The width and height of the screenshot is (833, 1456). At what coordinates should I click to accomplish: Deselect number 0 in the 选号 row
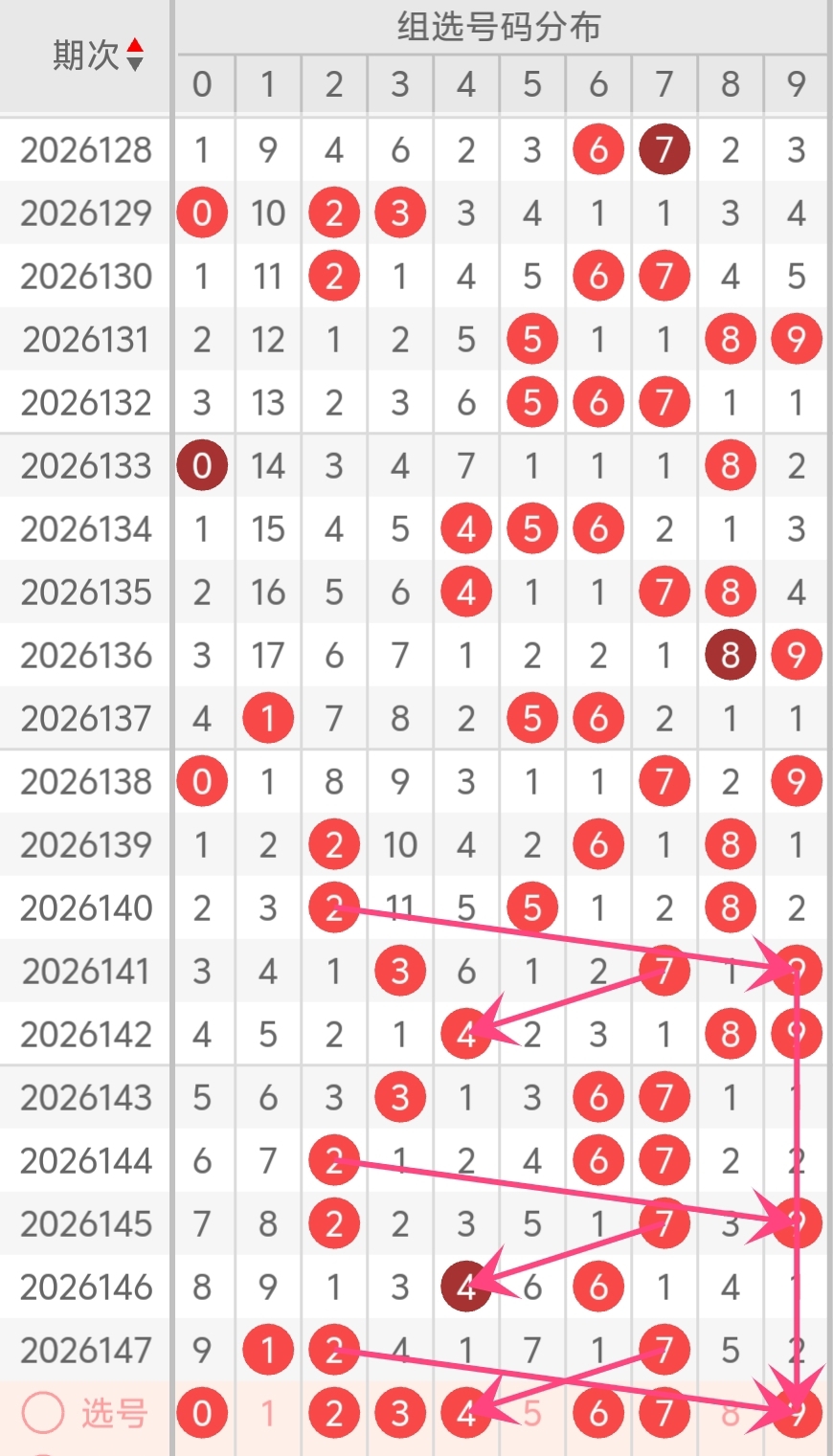202,1413
